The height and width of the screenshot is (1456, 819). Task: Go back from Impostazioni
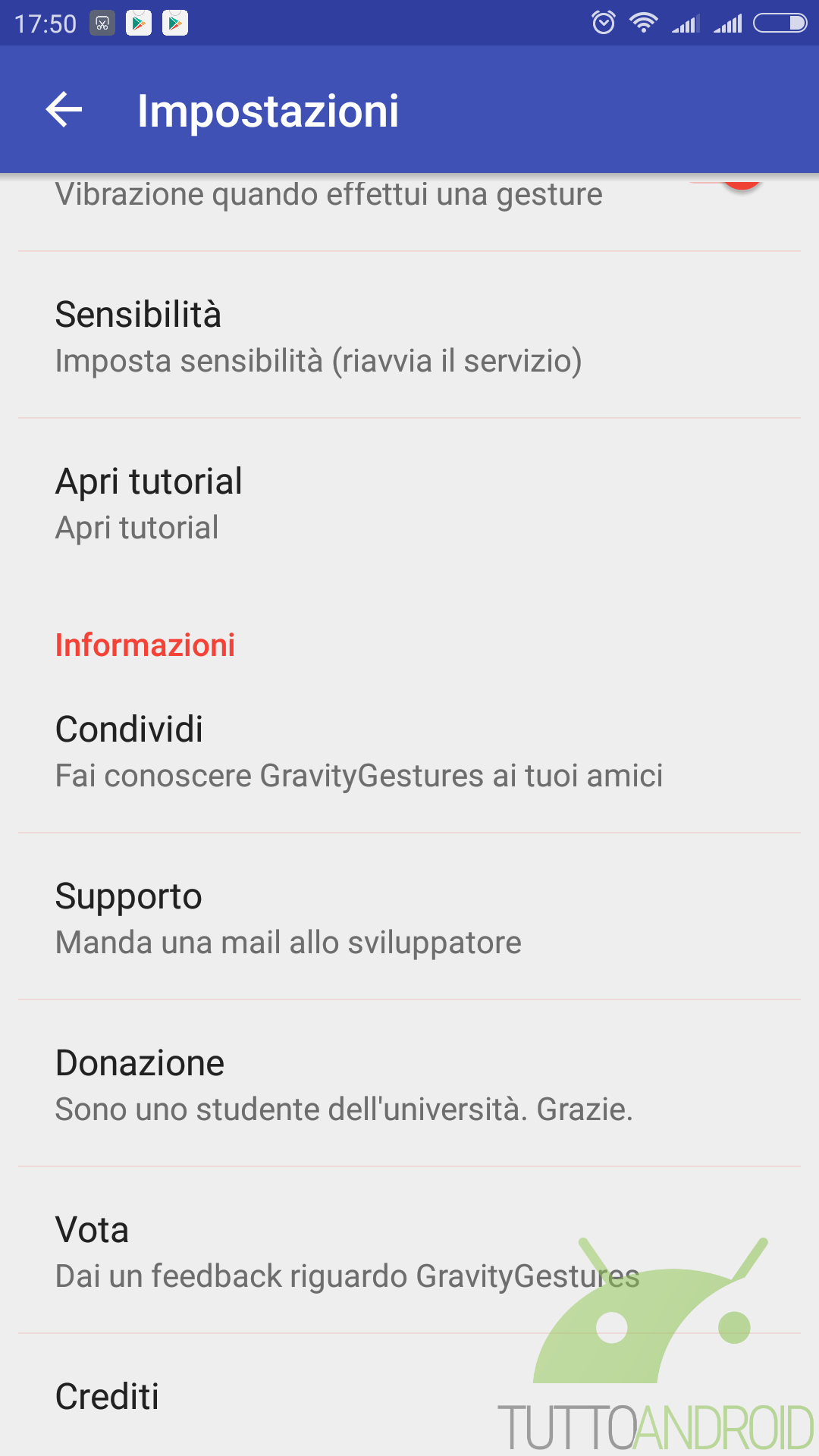[x=64, y=110]
